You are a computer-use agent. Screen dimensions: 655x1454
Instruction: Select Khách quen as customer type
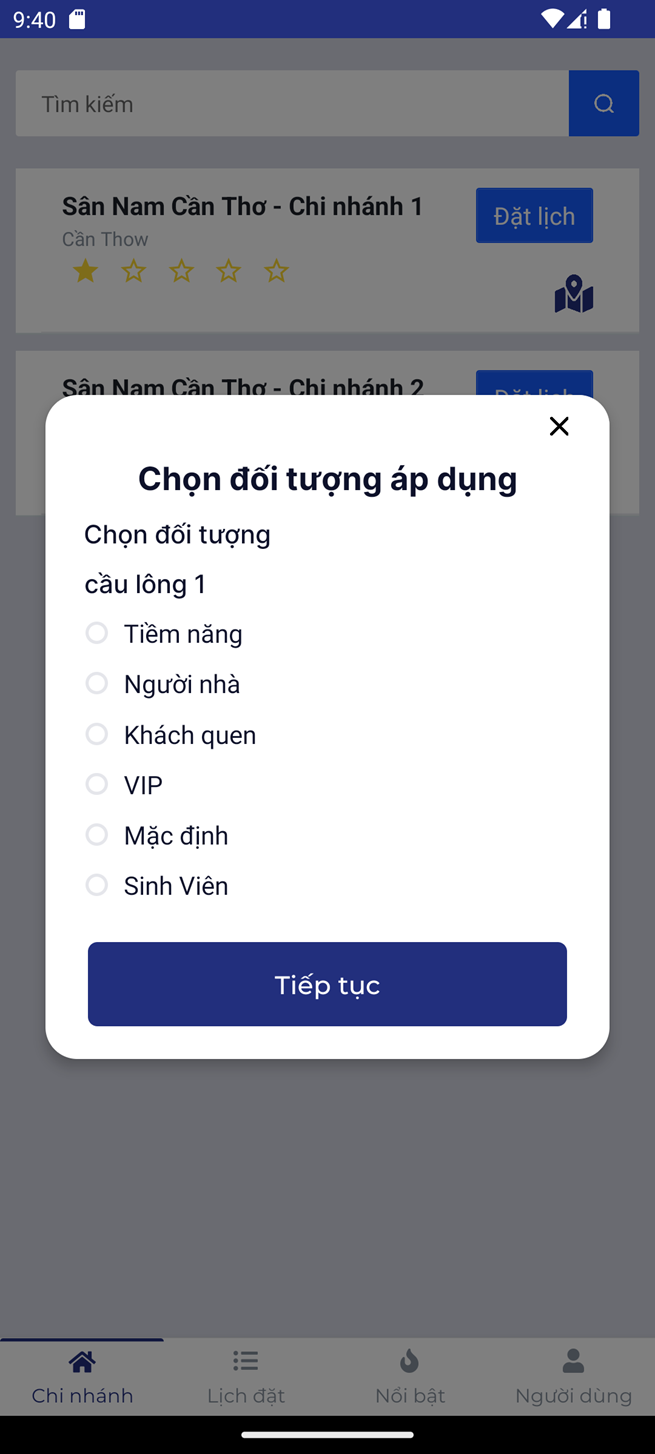[x=97, y=734]
